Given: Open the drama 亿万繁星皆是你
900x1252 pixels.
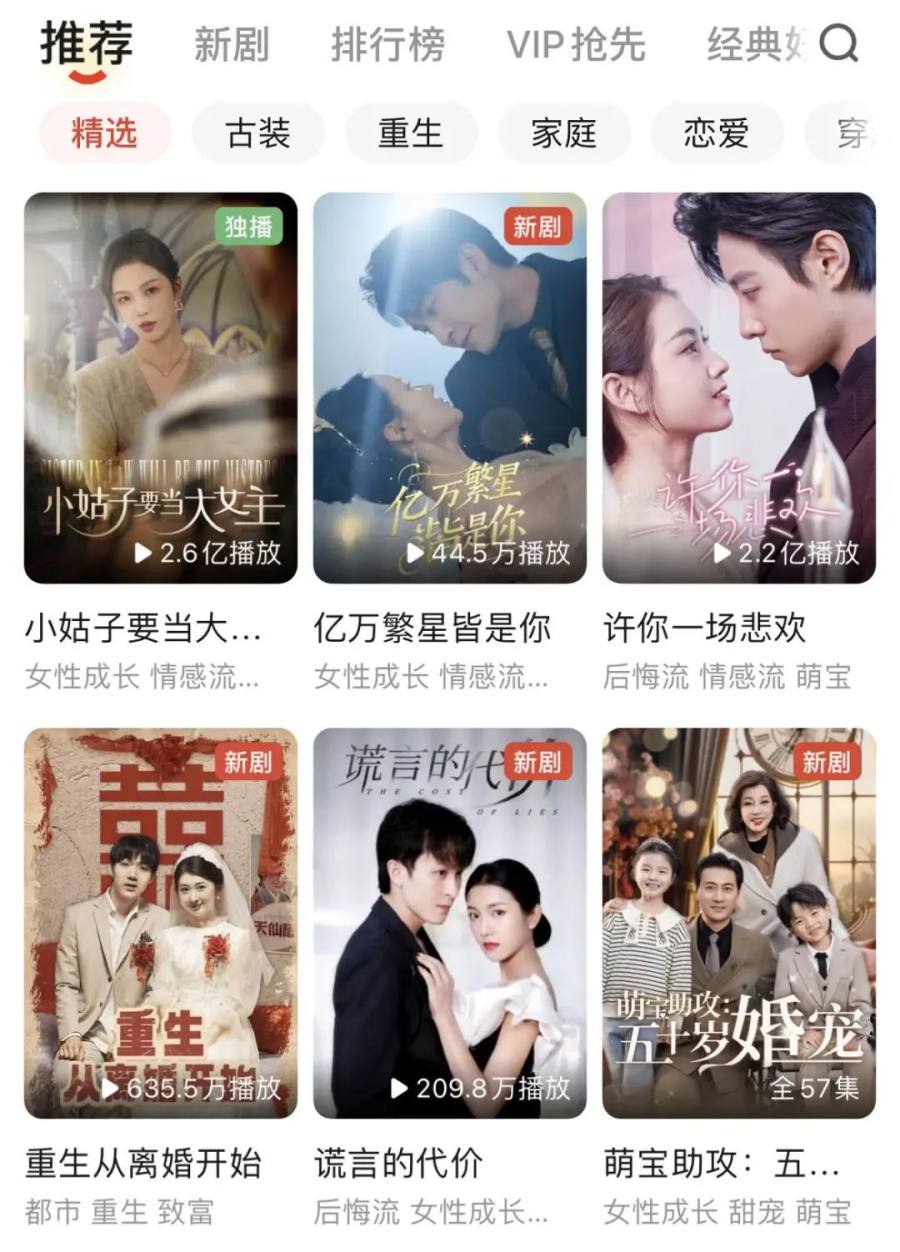Looking at the screenshot, I should [x=450, y=388].
